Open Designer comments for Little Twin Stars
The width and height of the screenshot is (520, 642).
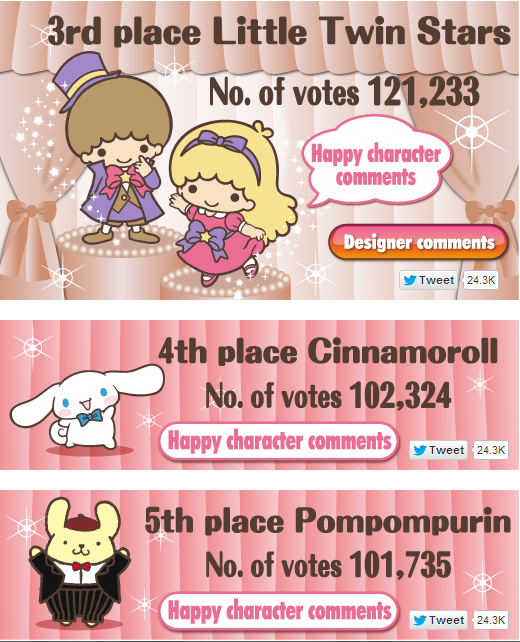coord(418,242)
